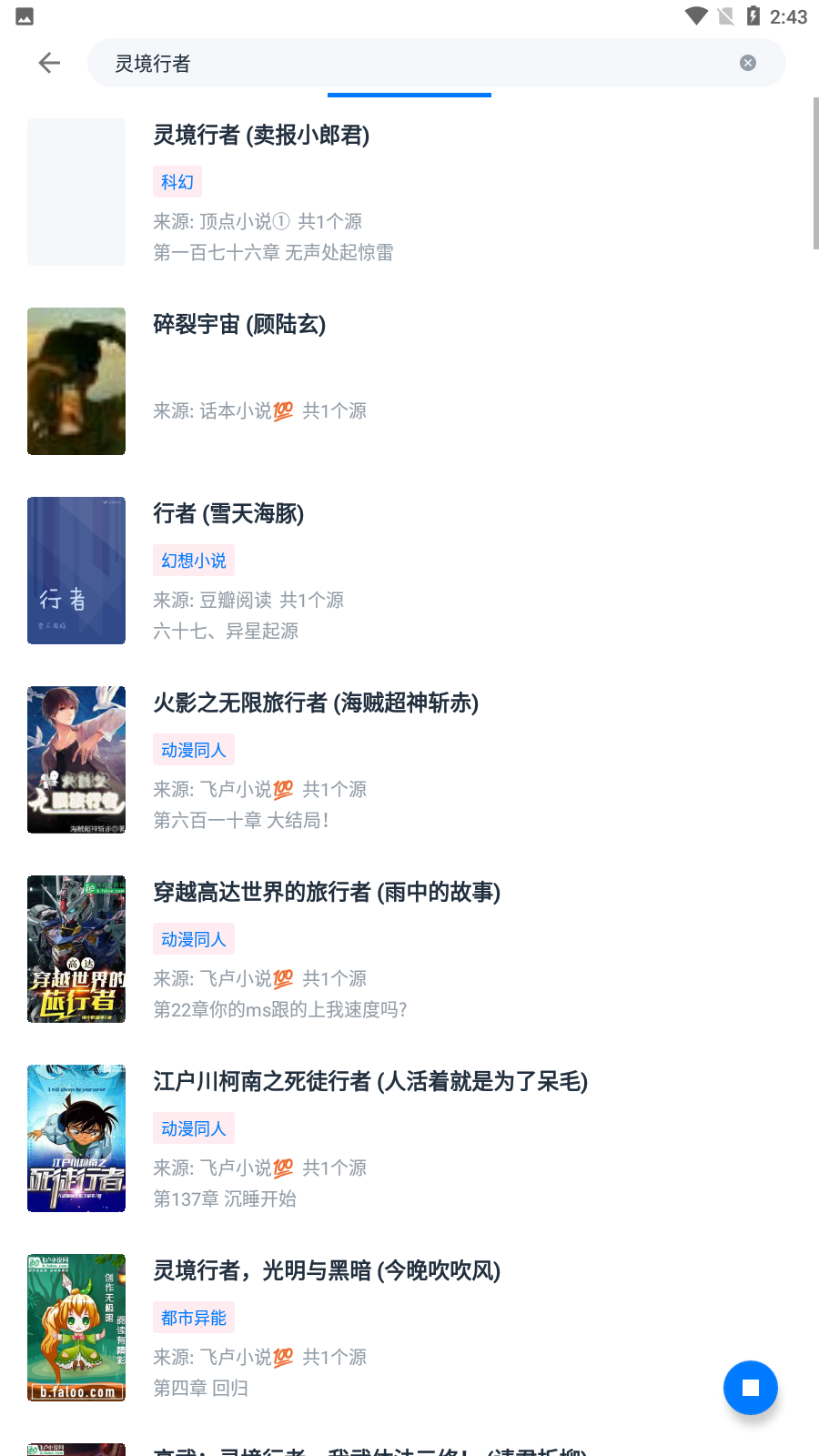Screen dimensions: 819x1456
Task: Stop the ongoing search
Action: 750,1387
